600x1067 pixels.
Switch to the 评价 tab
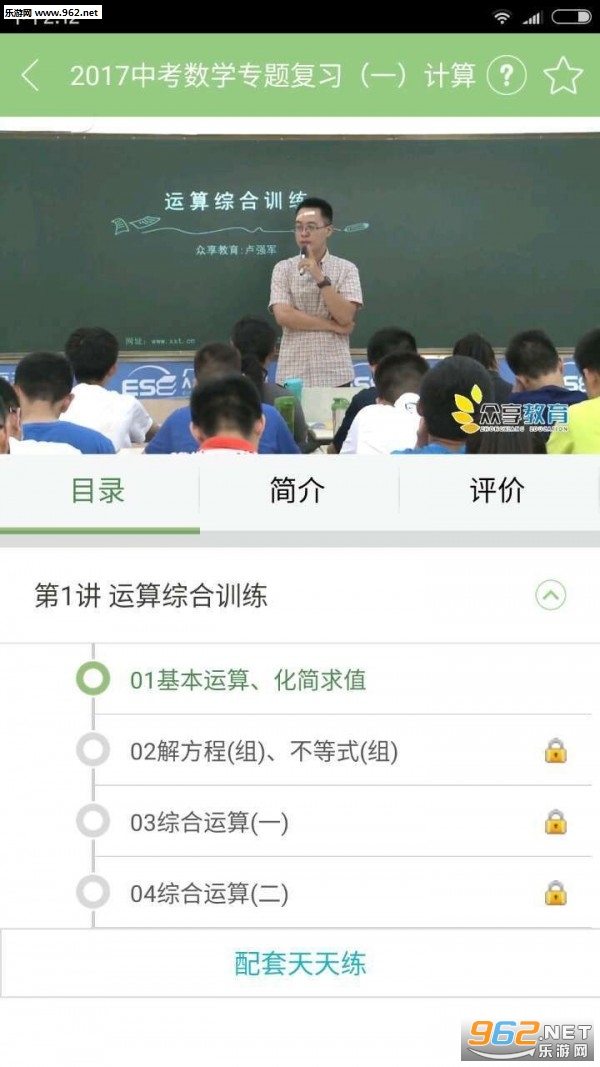[x=497, y=491]
